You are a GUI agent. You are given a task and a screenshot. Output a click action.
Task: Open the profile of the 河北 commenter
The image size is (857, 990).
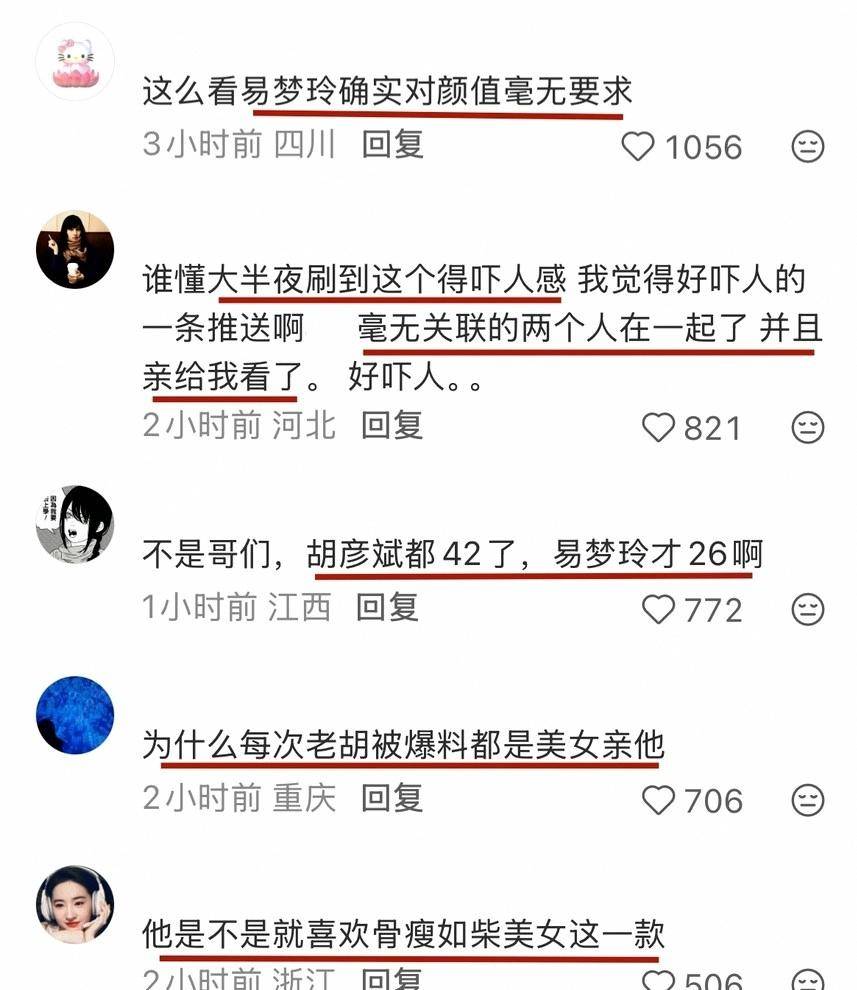coord(75,249)
